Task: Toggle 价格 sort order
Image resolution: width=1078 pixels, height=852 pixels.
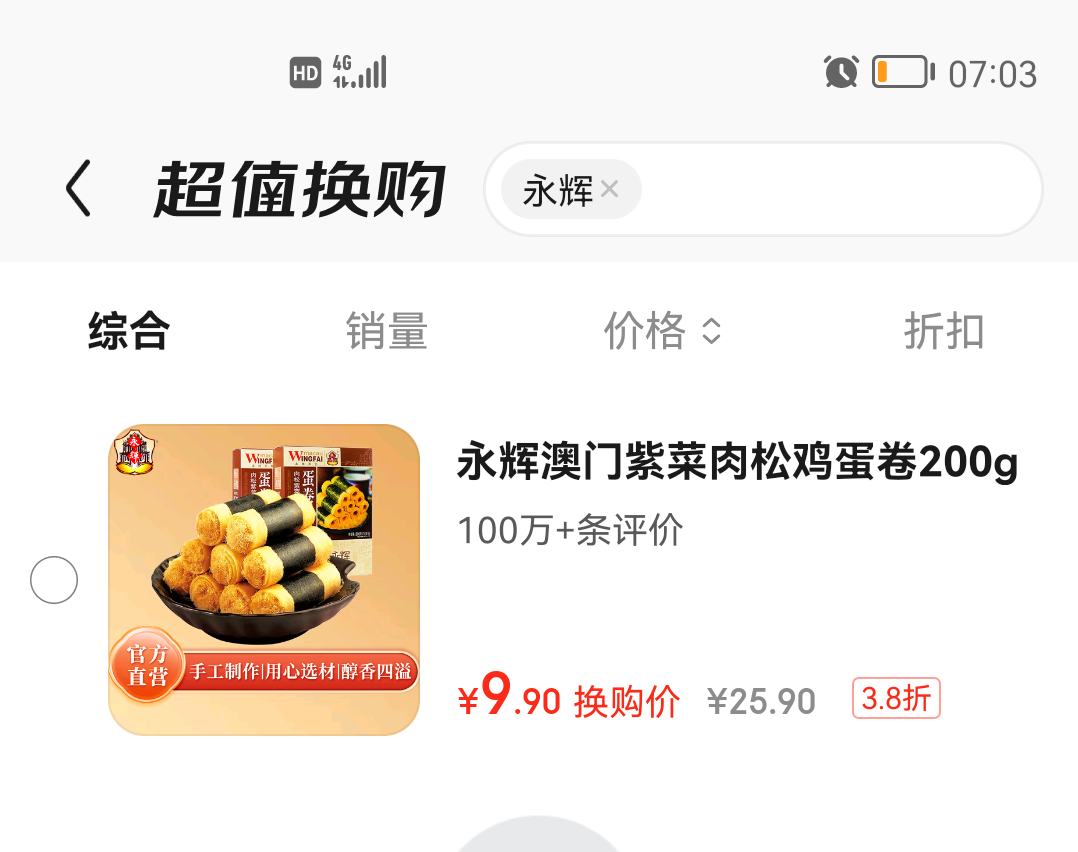Action: point(661,331)
